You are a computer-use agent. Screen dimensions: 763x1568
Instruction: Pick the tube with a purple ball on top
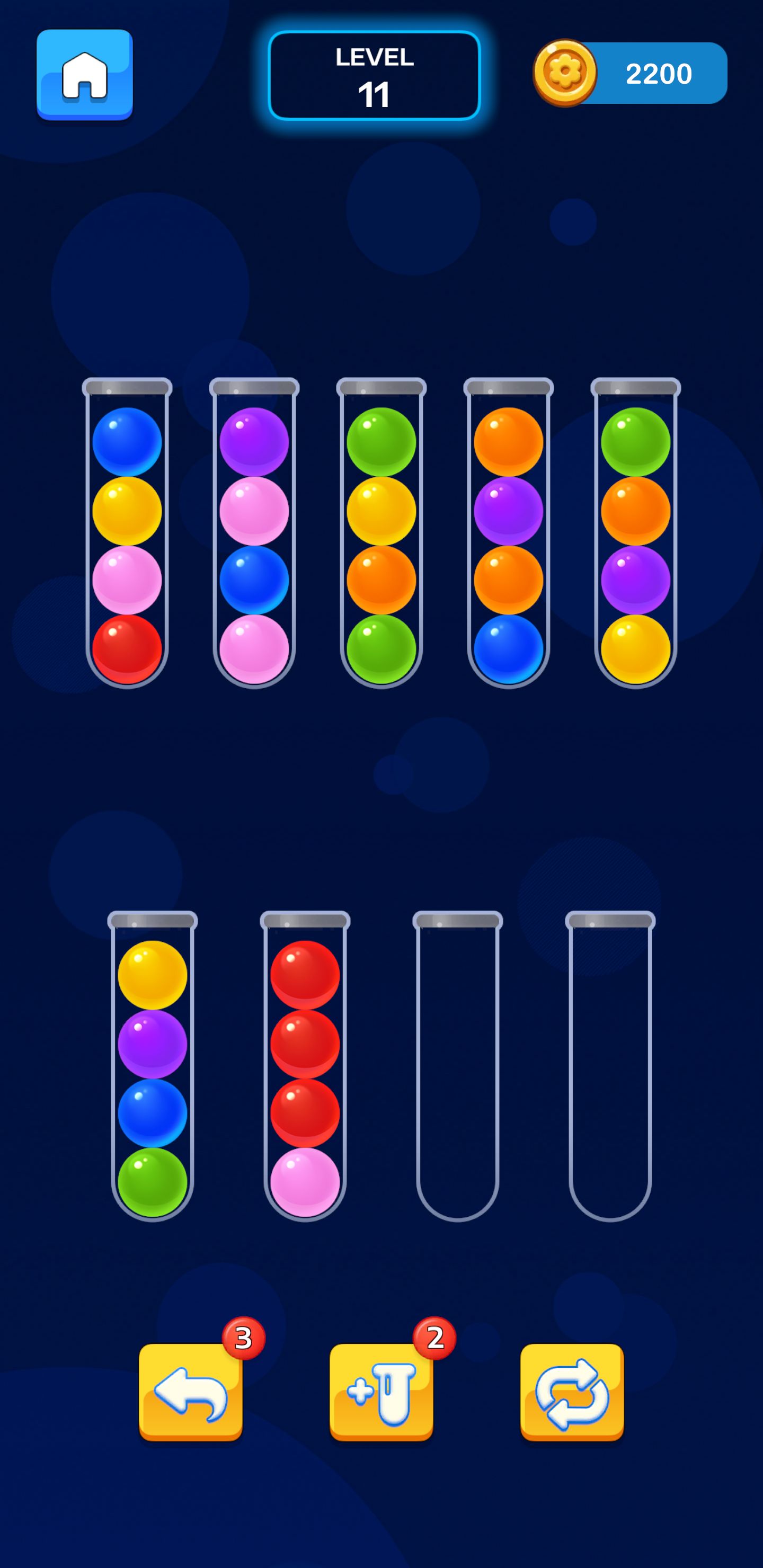tap(254, 534)
